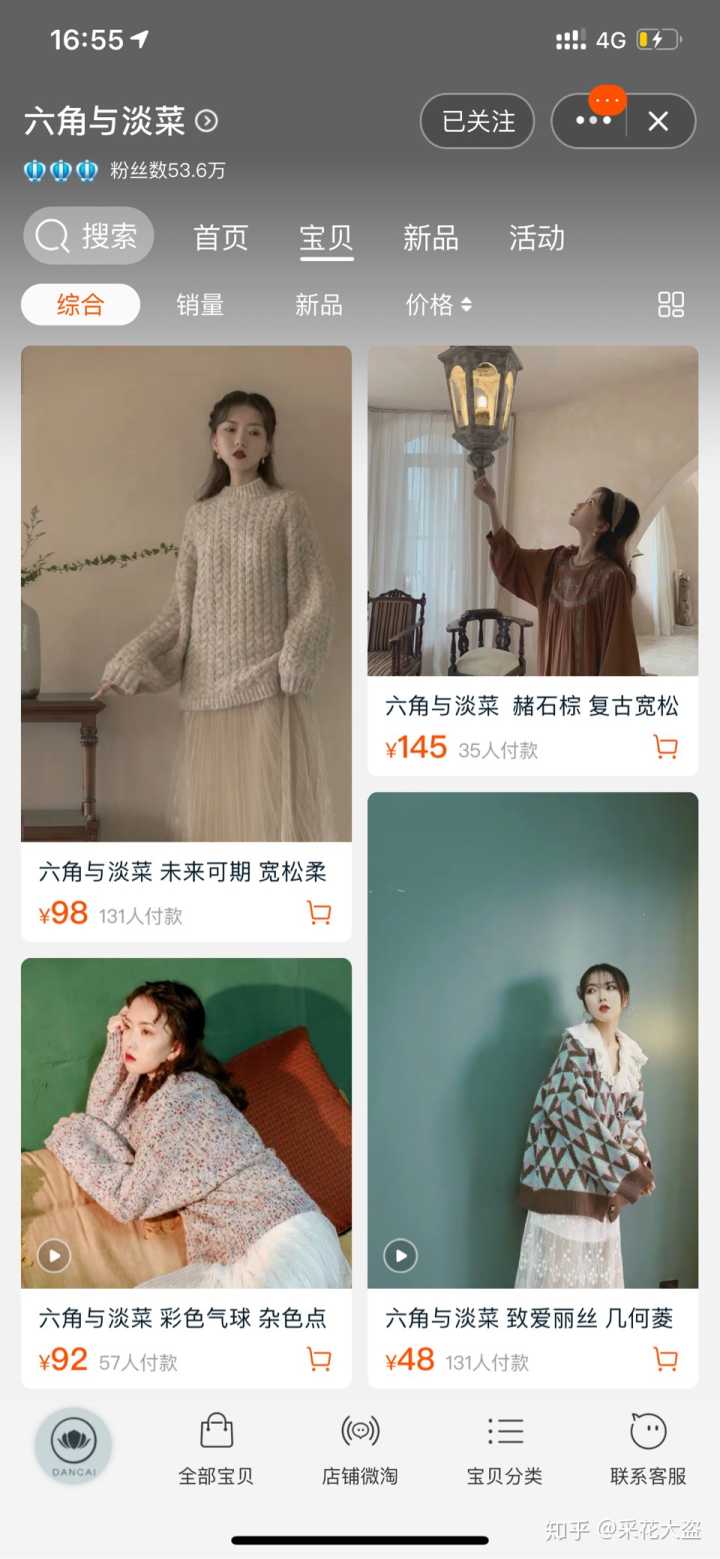Tap the 已关注 follow button
This screenshot has width=720, height=1559.
tap(477, 121)
